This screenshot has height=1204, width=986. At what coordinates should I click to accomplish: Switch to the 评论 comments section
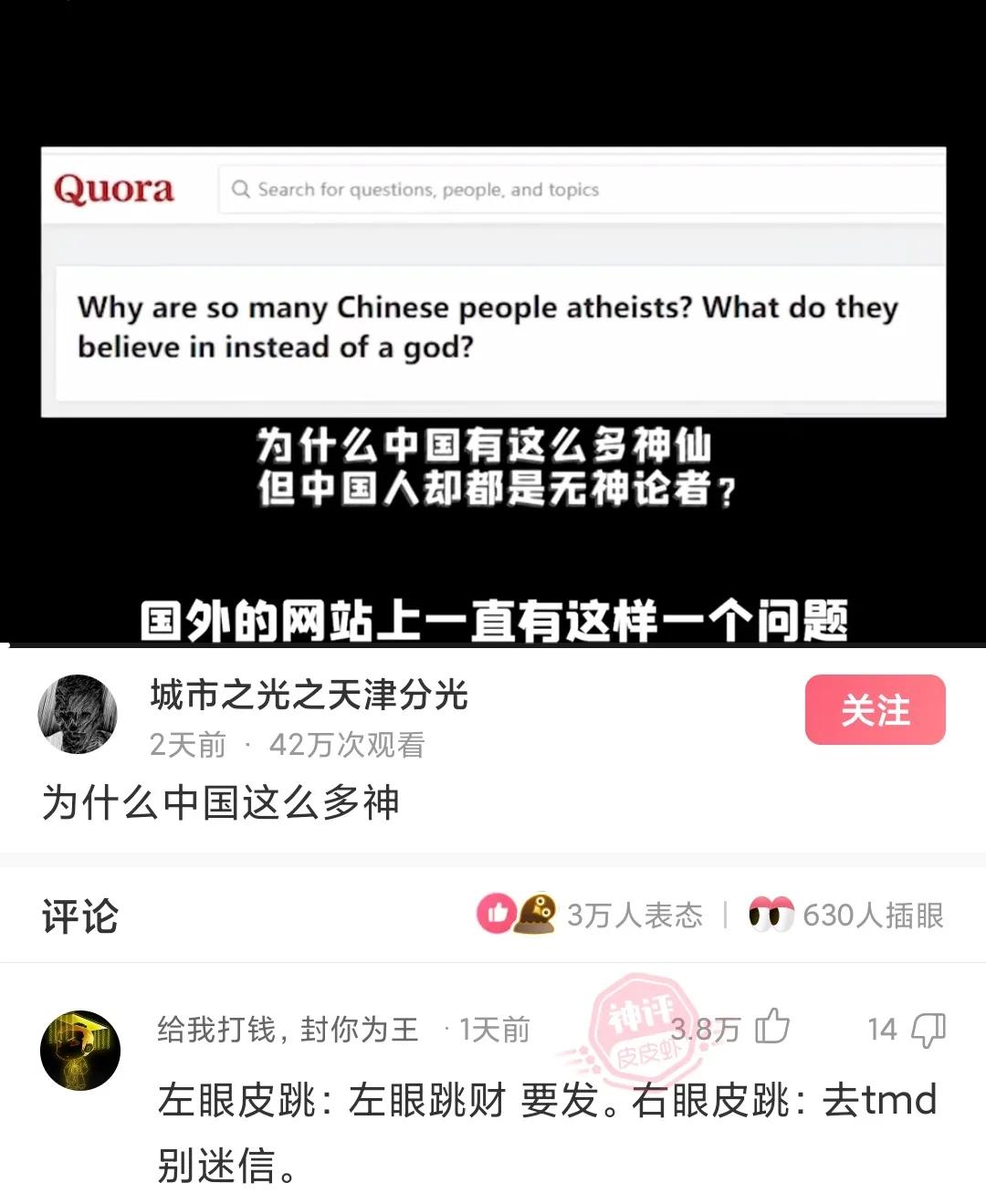[78, 916]
